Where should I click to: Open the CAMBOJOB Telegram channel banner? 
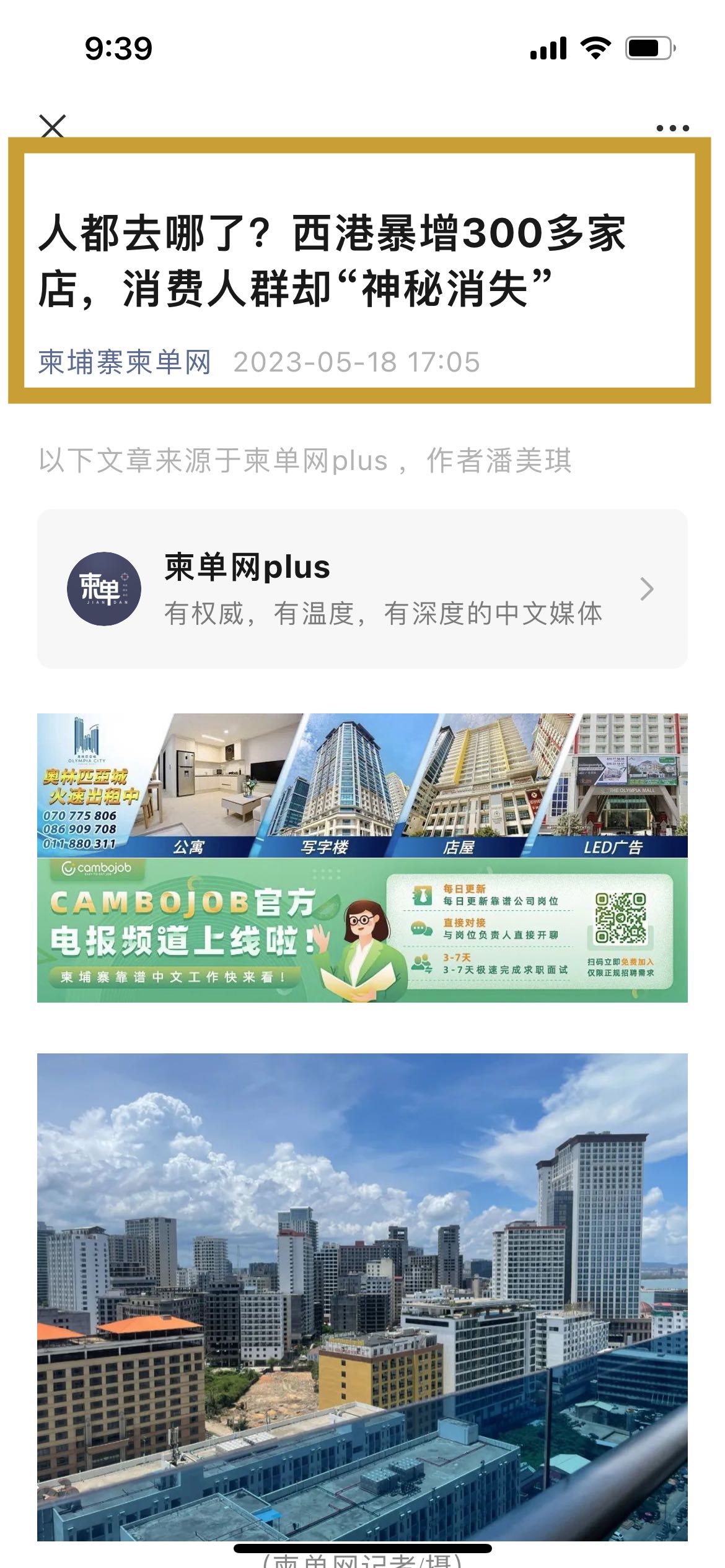point(362,930)
